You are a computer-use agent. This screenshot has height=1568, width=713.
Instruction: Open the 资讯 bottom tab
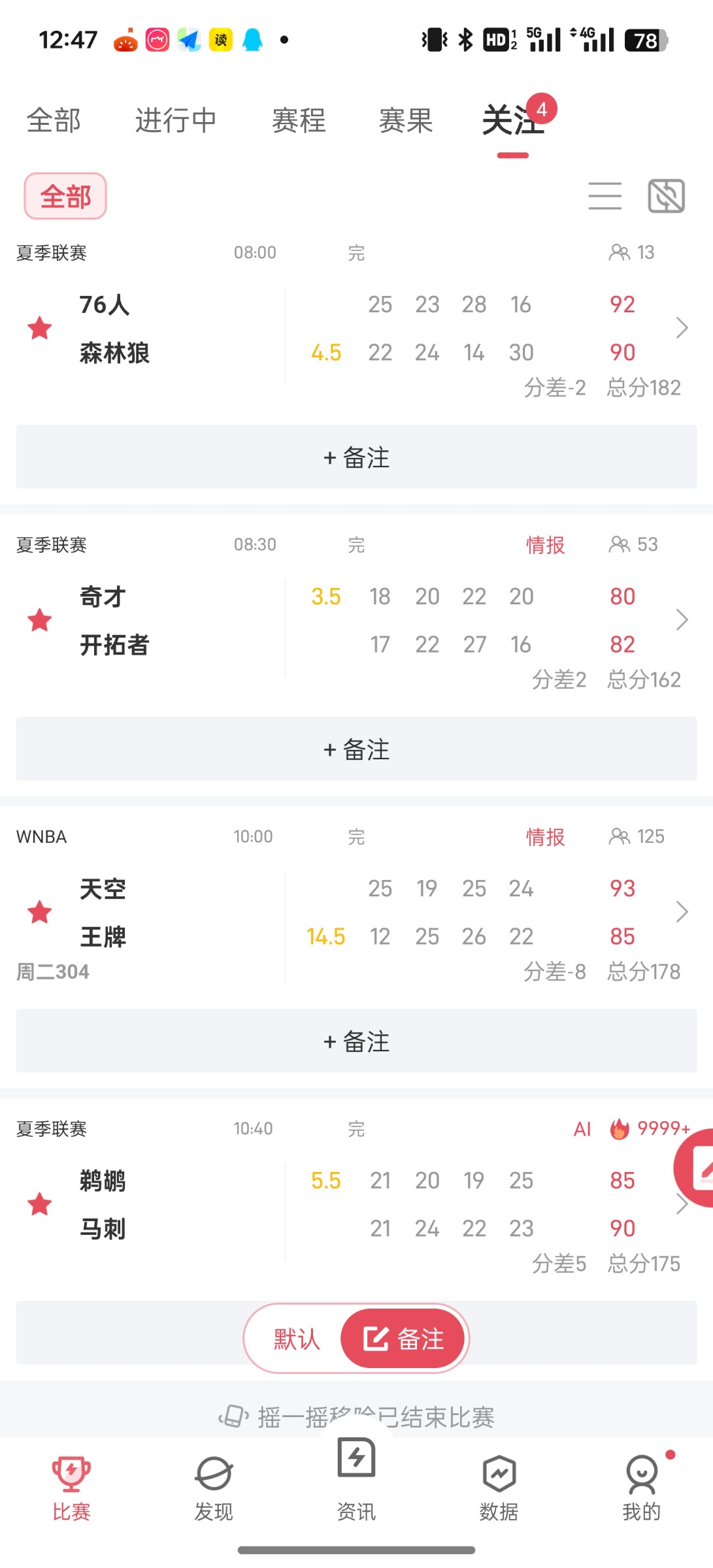tap(356, 1480)
